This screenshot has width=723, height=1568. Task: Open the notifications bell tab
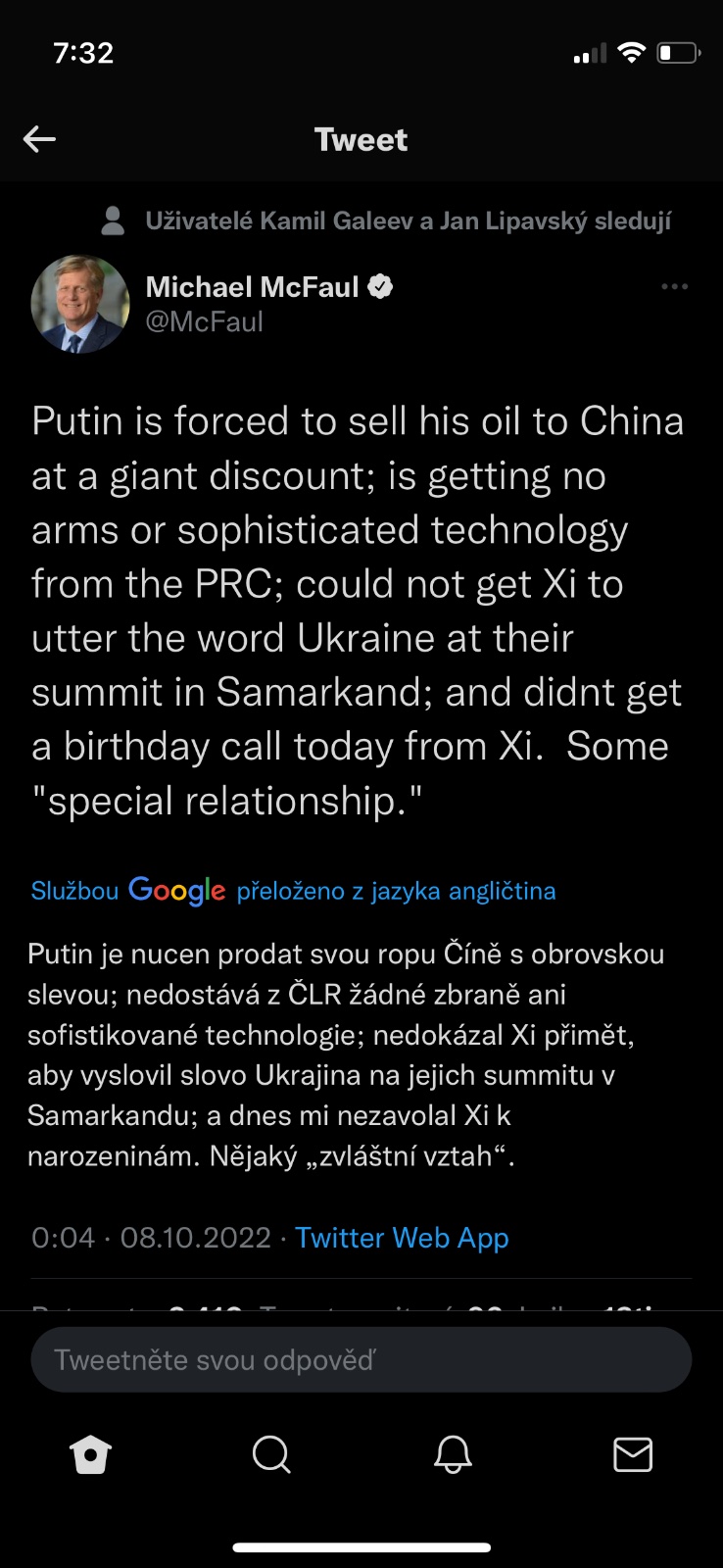pos(453,1455)
